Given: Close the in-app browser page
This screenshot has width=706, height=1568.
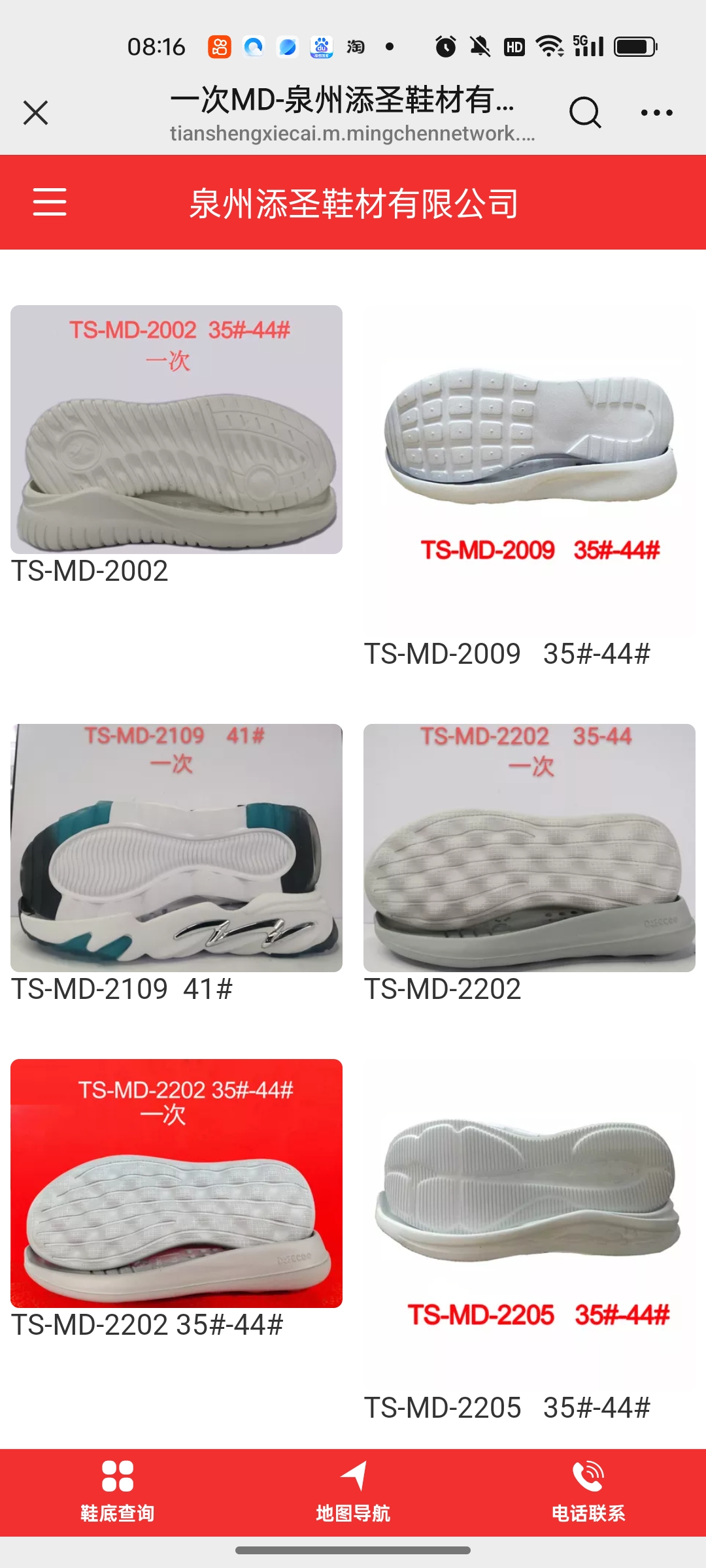Looking at the screenshot, I should tap(36, 113).
